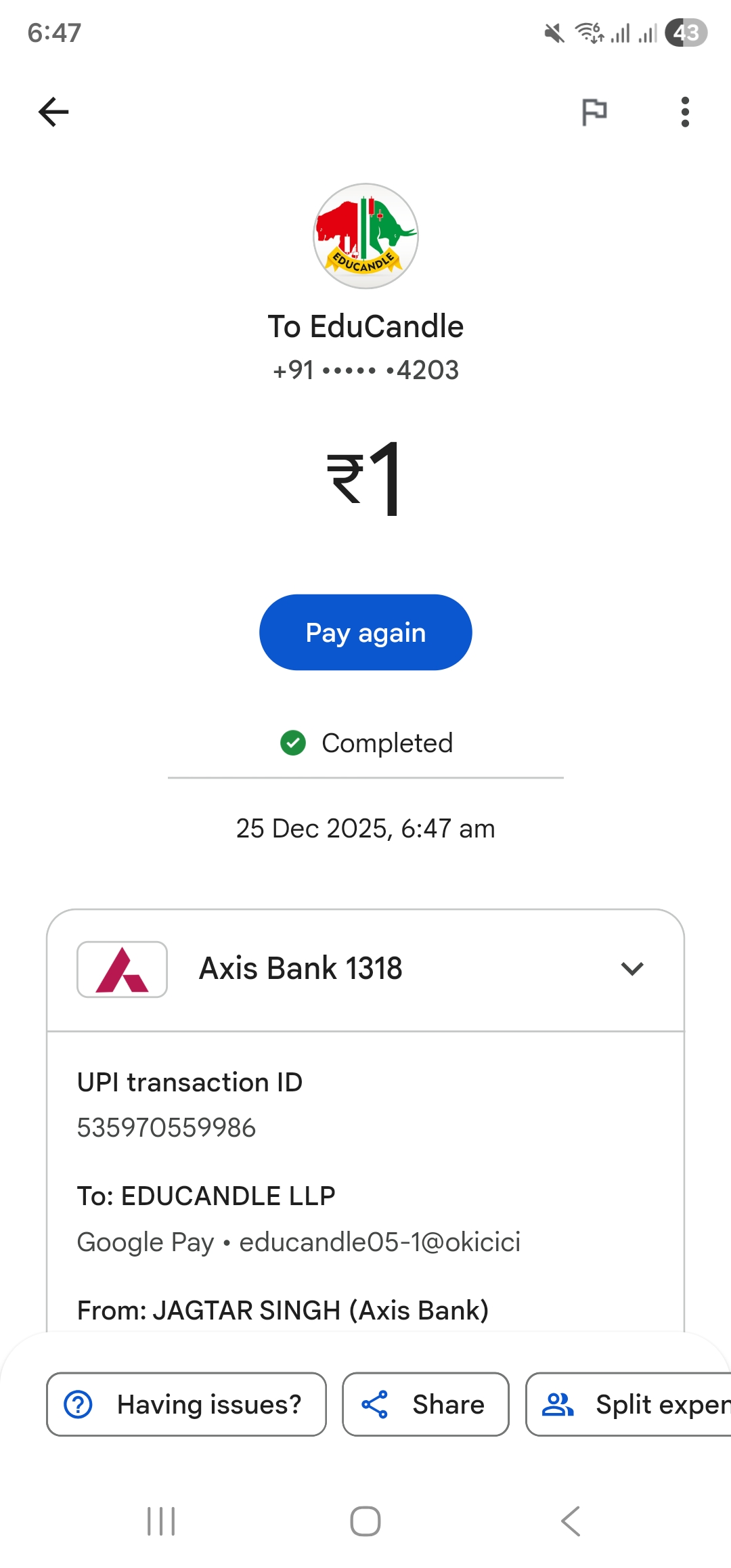731x1568 pixels.
Task: Go back using the top arrow
Action: [53, 112]
